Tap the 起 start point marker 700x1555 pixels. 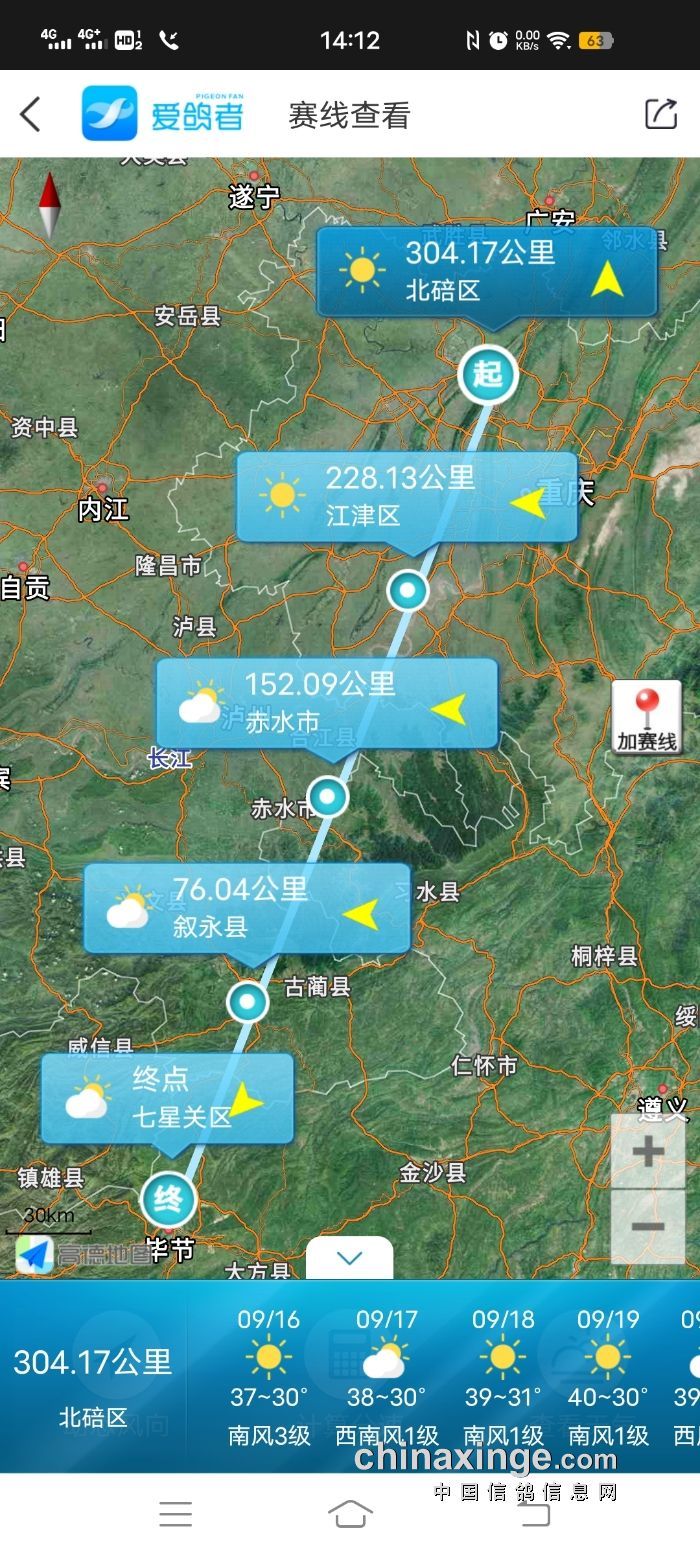click(488, 375)
